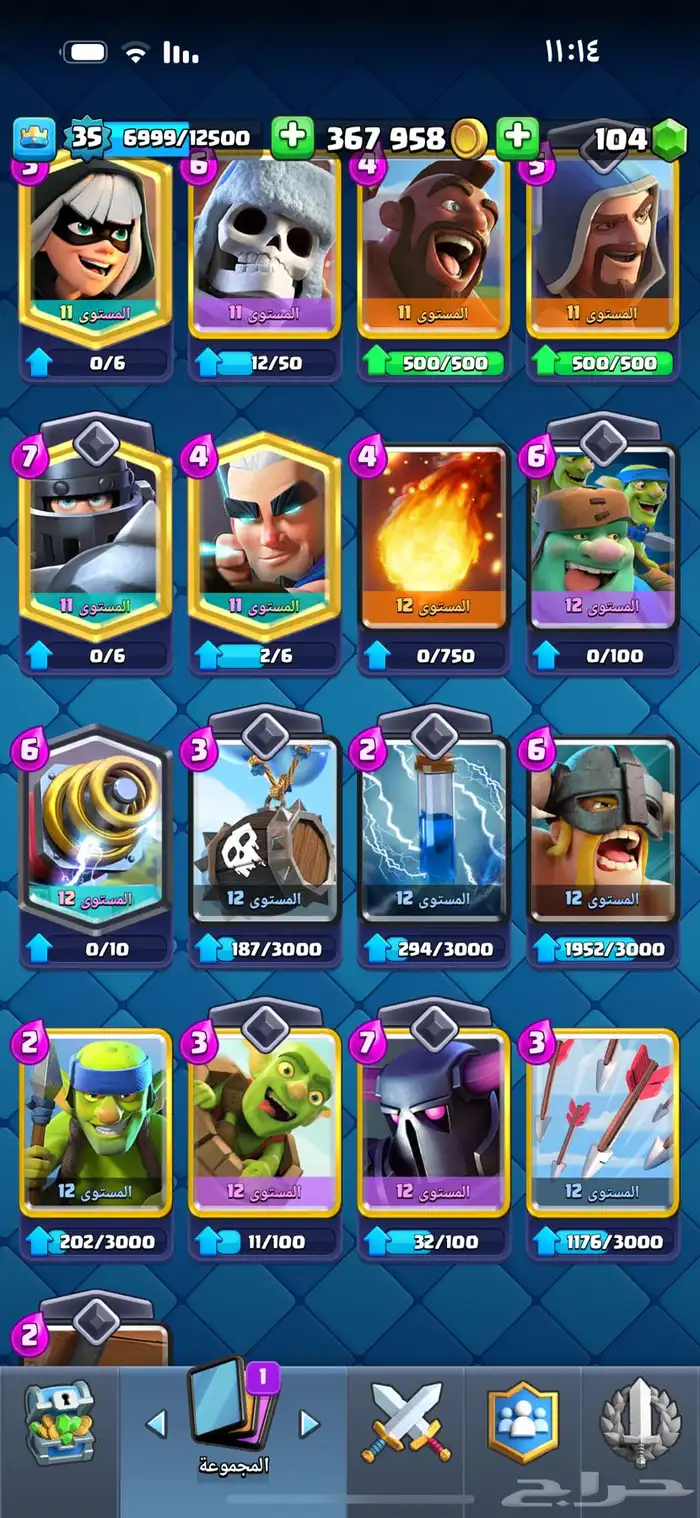Open the Elite Barbarians card

(602, 830)
